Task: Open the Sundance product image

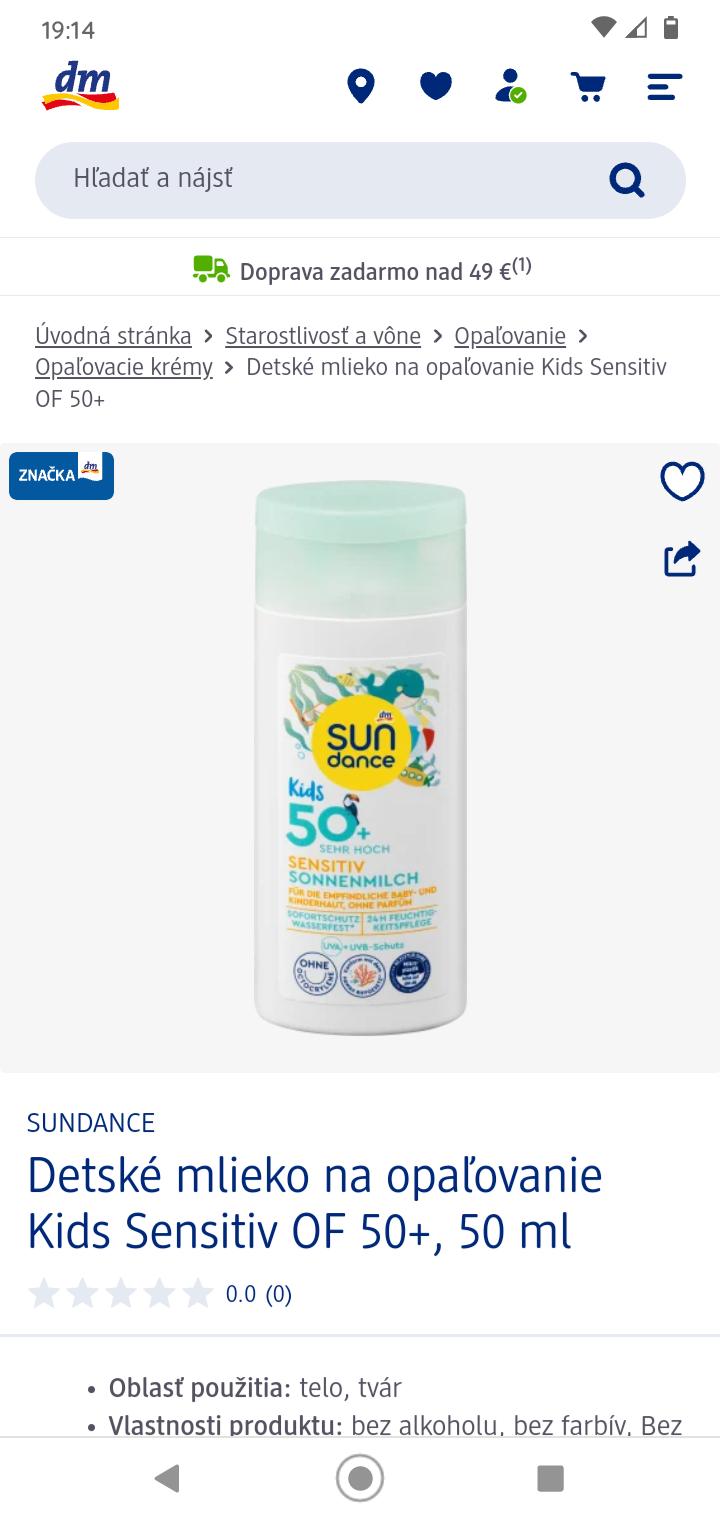Action: click(x=360, y=760)
